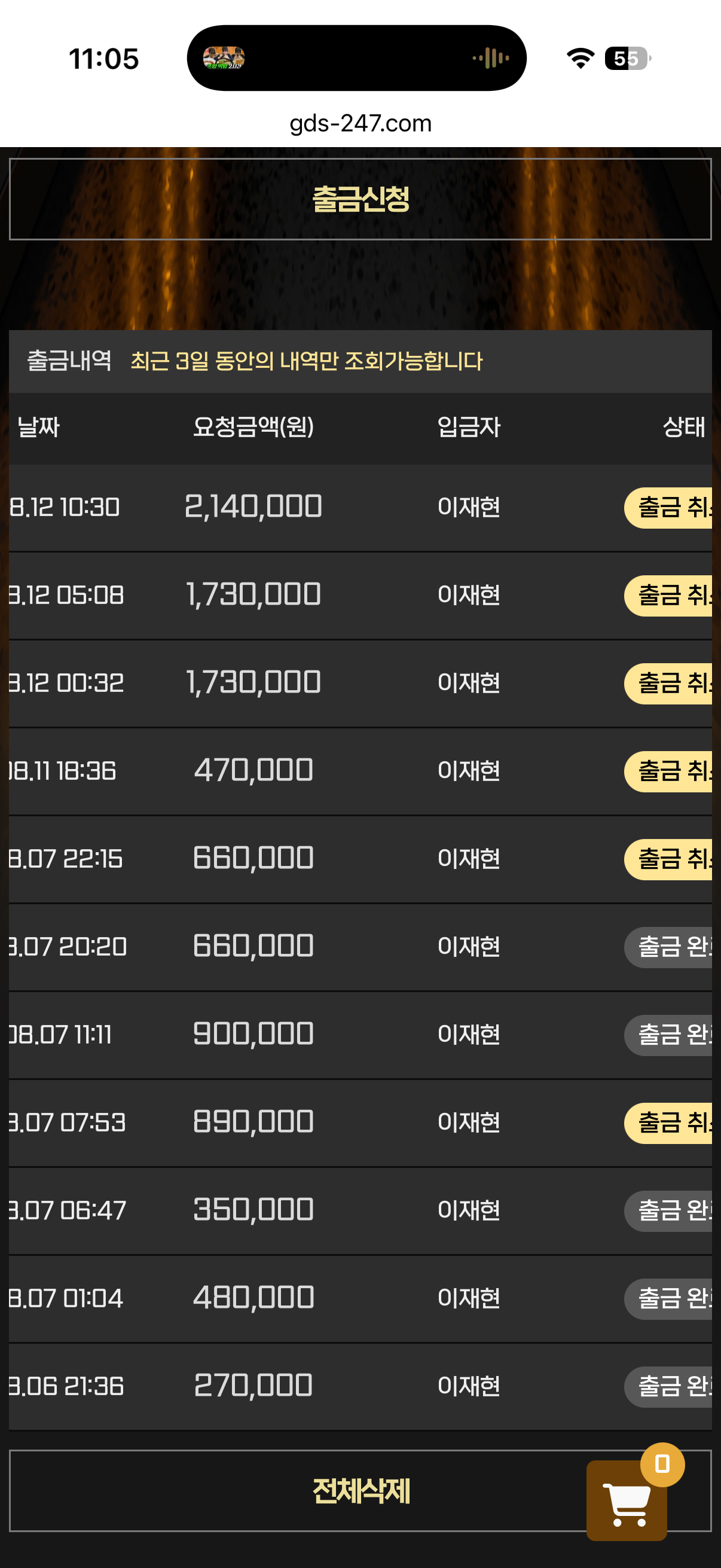Delete all history with 전체삭제
Viewport: 721px width, 1568px height.
tap(360, 1491)
